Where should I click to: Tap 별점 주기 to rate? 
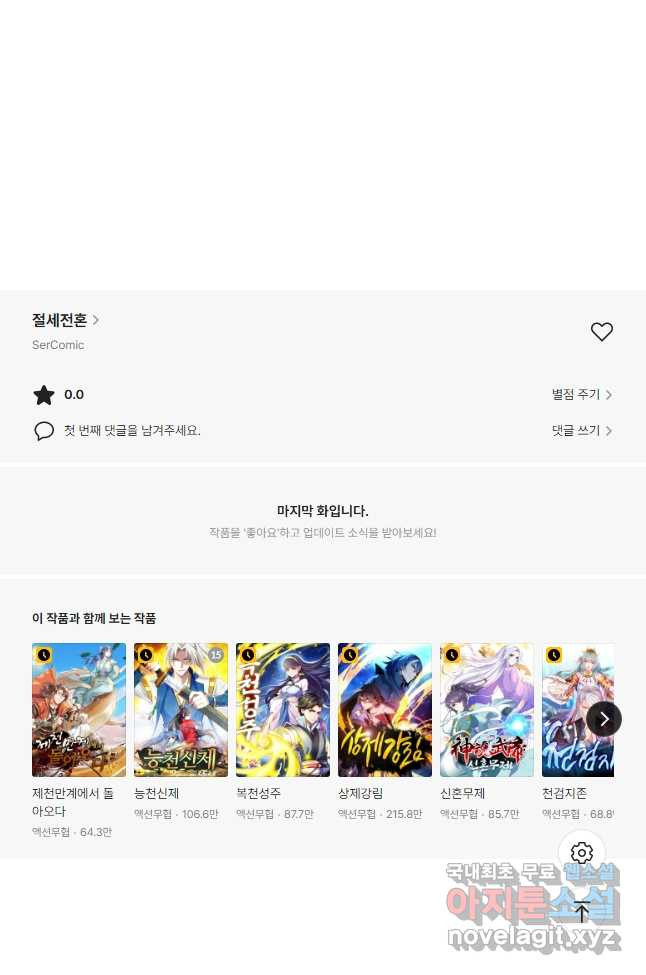pos(581,395)
